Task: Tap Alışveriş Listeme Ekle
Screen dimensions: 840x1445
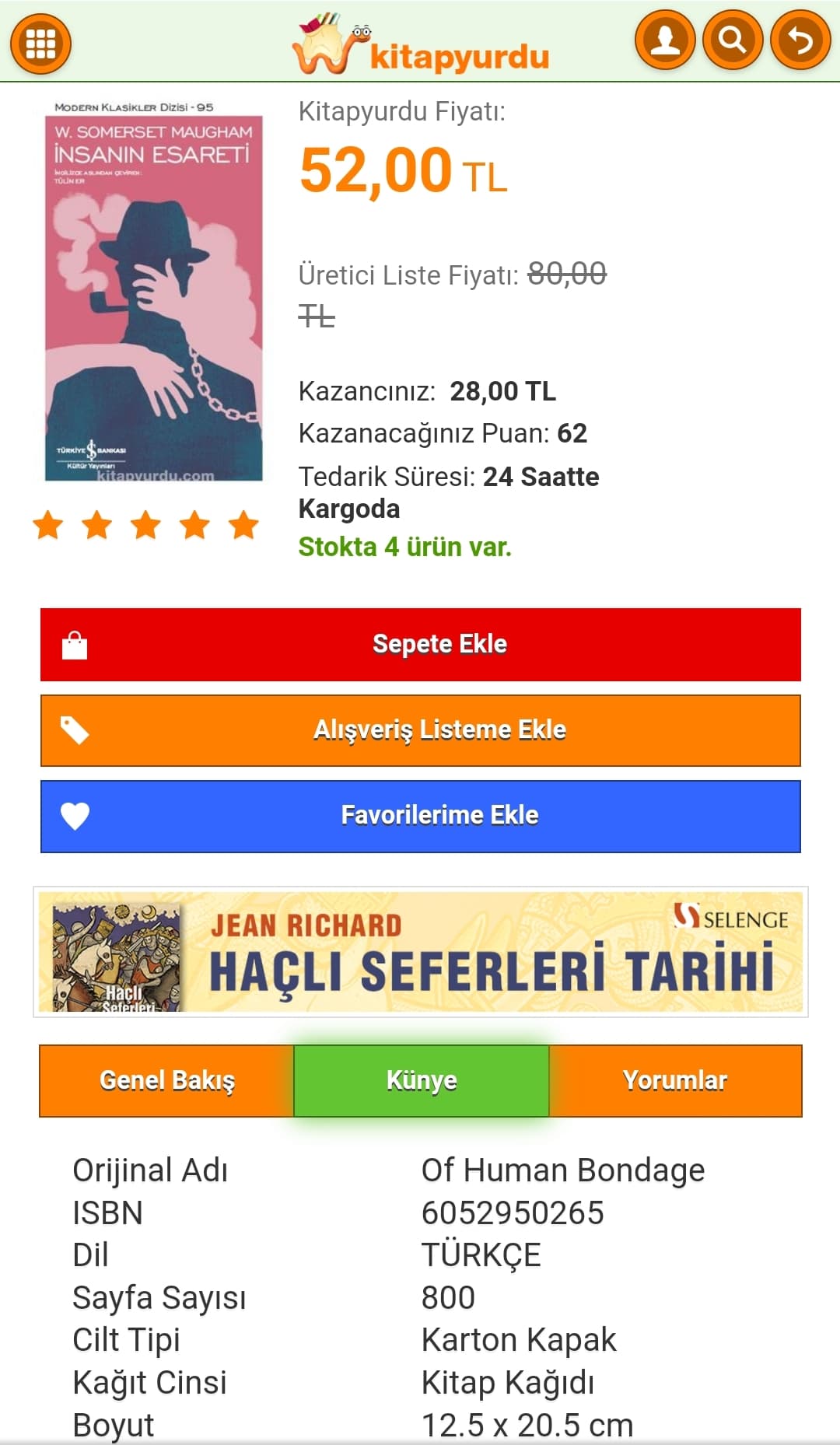Action: pyautogui.click(x=421, y=730)
